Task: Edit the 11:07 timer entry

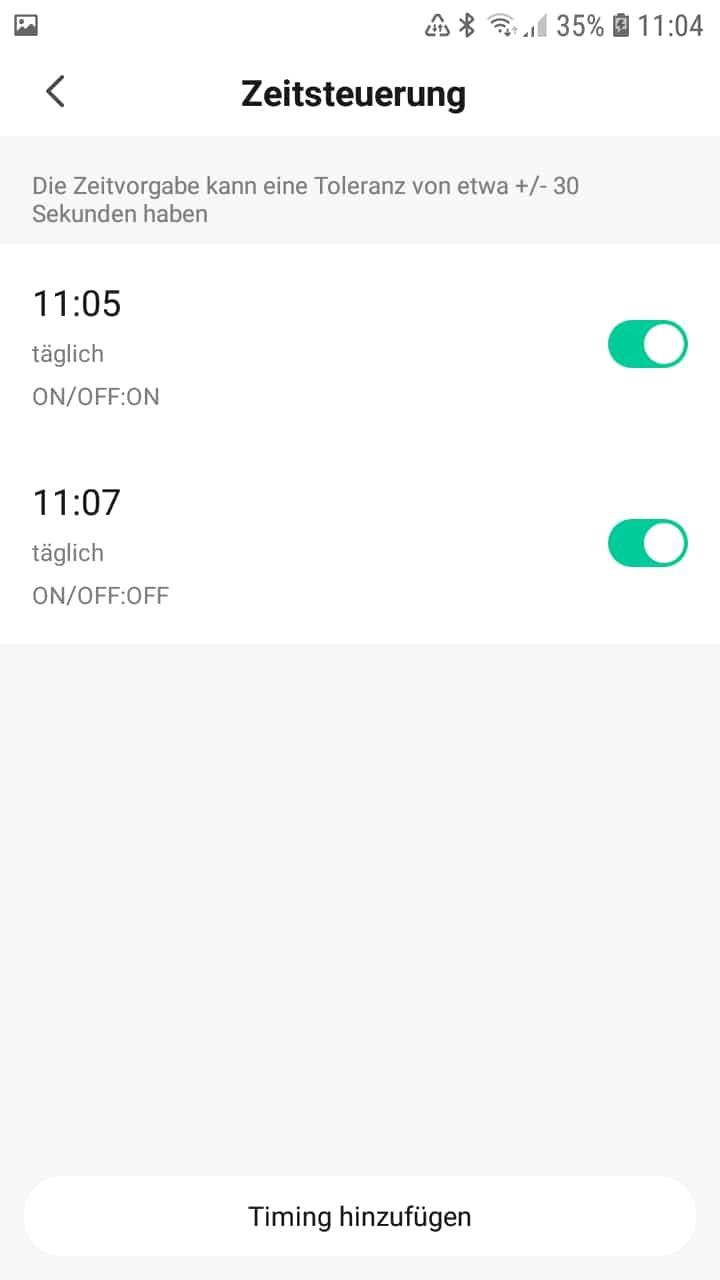Action: pyautogui.click(x=250, y=545)
